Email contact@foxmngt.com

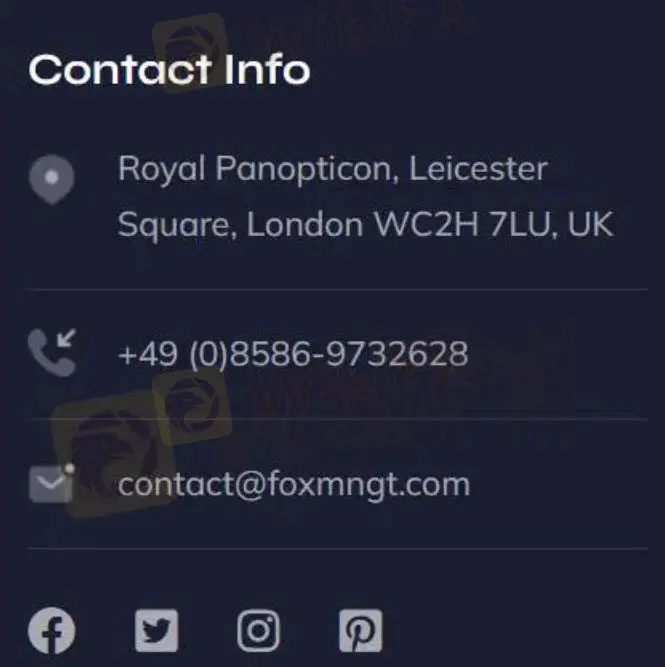[293, 485]
